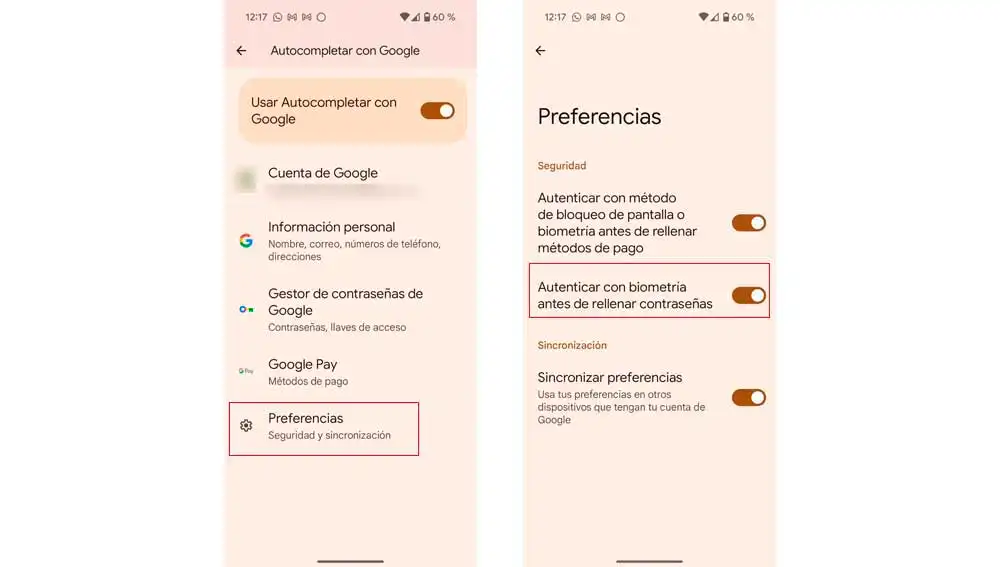1000x567 pixels.
Task: Turn off biometría antes de rellenar contraseñas
Action: pos(748,295)
